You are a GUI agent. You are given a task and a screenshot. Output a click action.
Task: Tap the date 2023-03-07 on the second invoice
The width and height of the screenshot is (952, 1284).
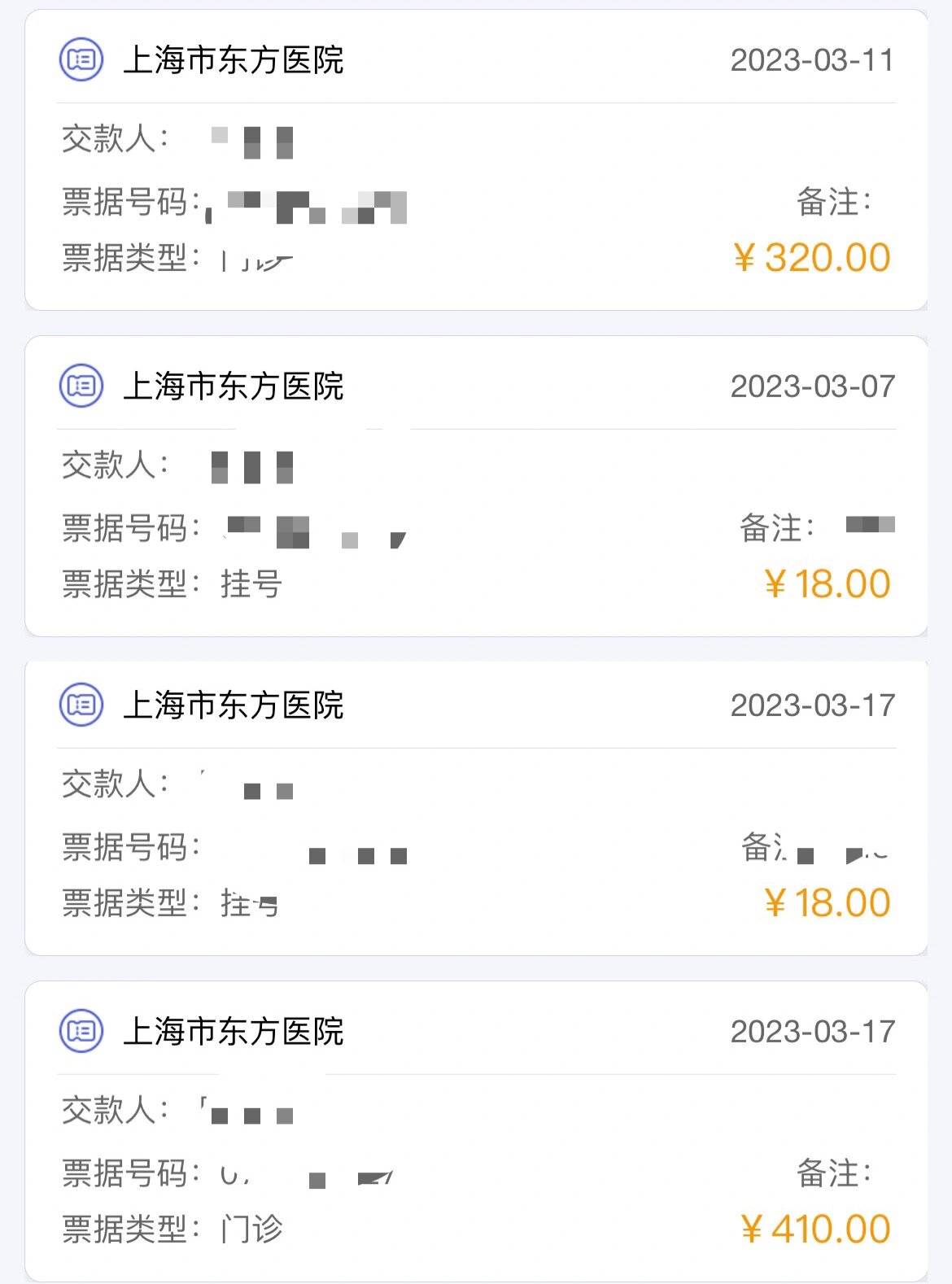tap(812, 386)
